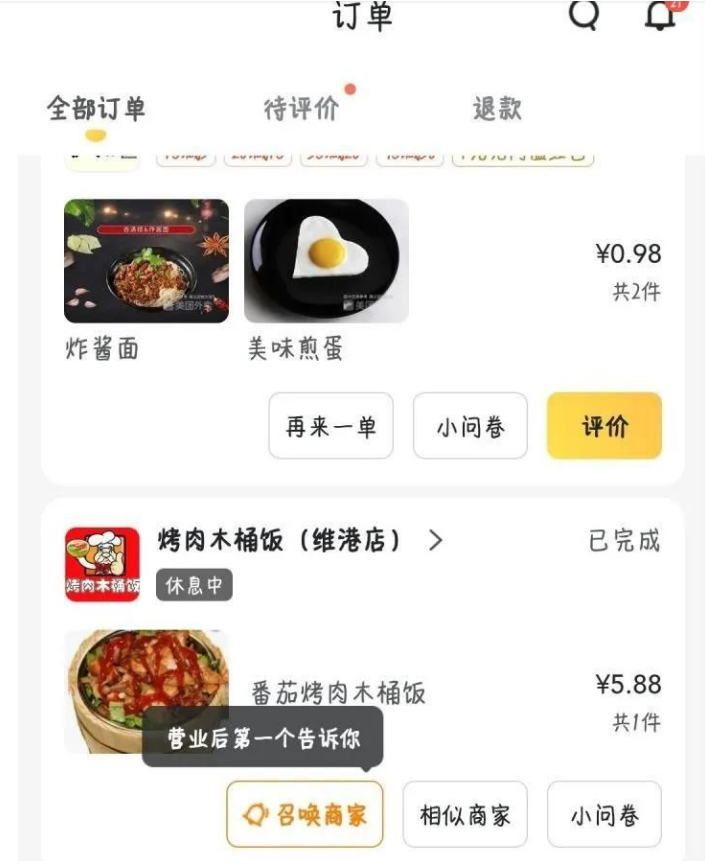Image resolution: width=705 pixels, height=866 pixels.
Task: Tap the yellow 评价 button
Action: point(604,426)
